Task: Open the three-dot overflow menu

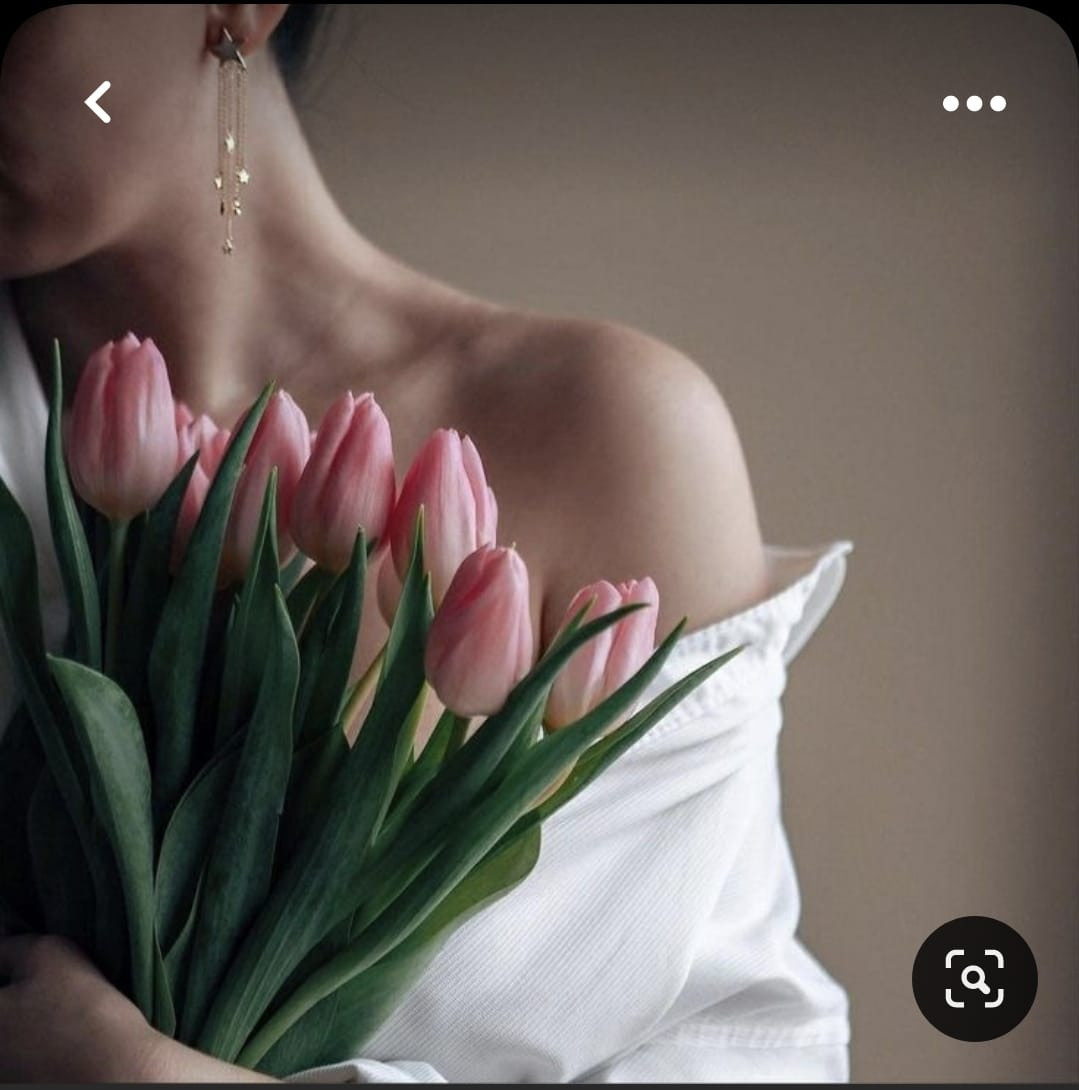Action: (x=973, y=103)
